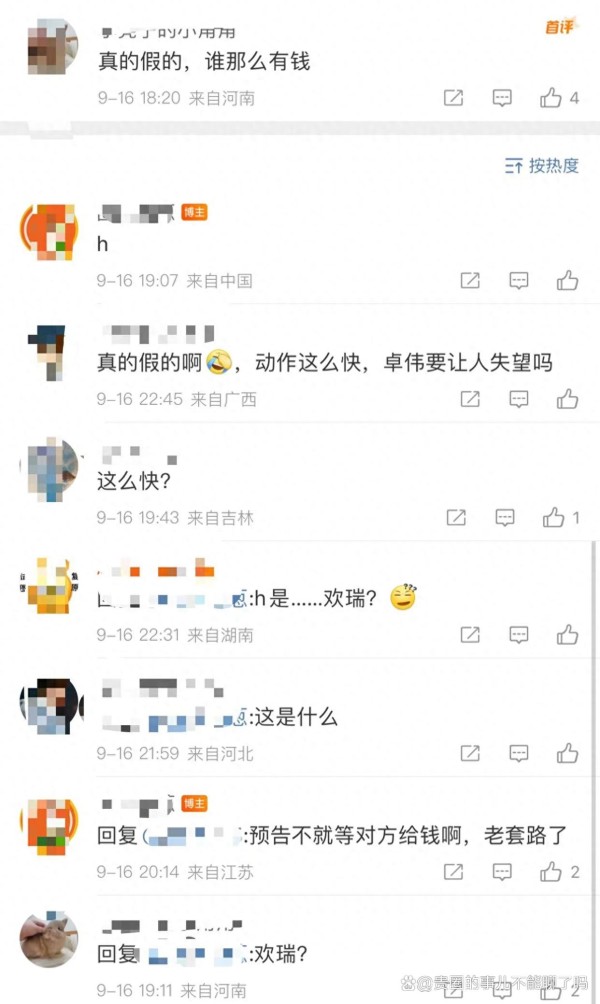This screenshot has width=600, height=1004.
Task: Like the comment 'h是……欢瑞?'
Action: [567, 635]
